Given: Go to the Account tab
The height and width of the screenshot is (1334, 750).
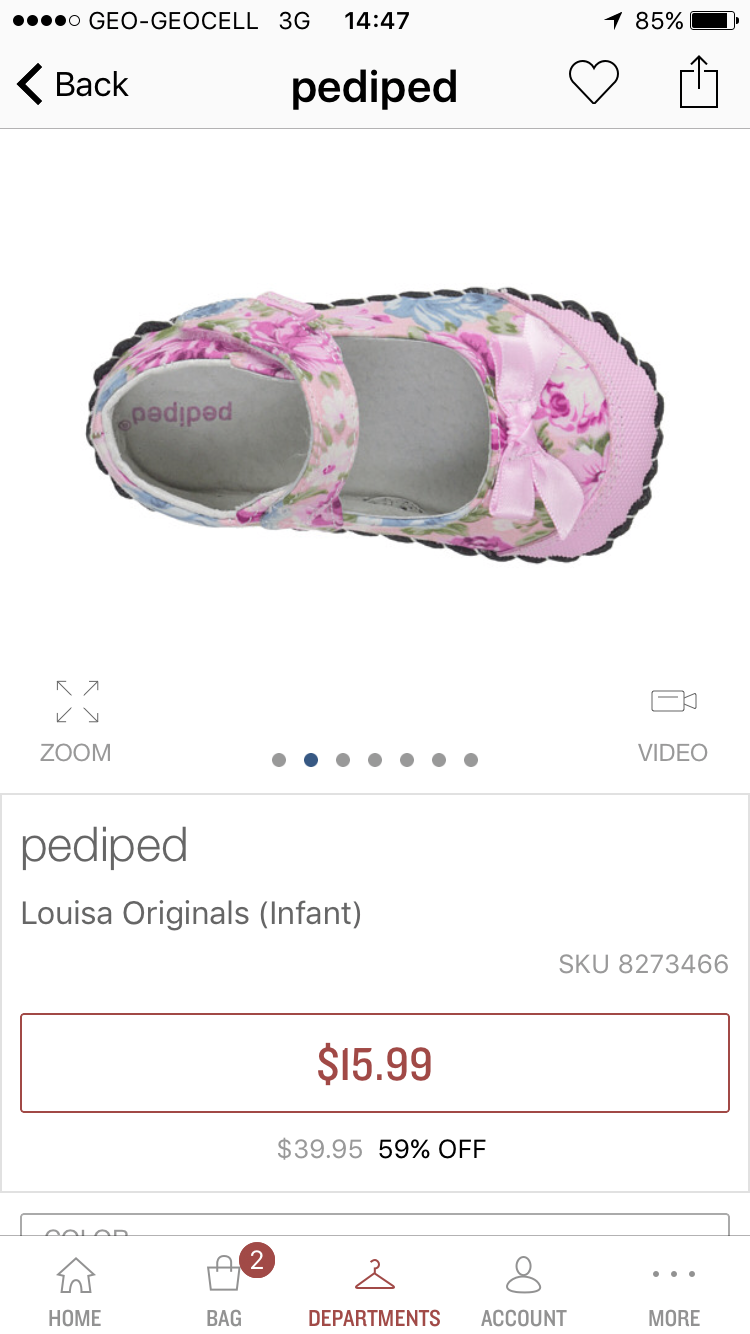Looking at the screenshot, I should [523, 1290].
